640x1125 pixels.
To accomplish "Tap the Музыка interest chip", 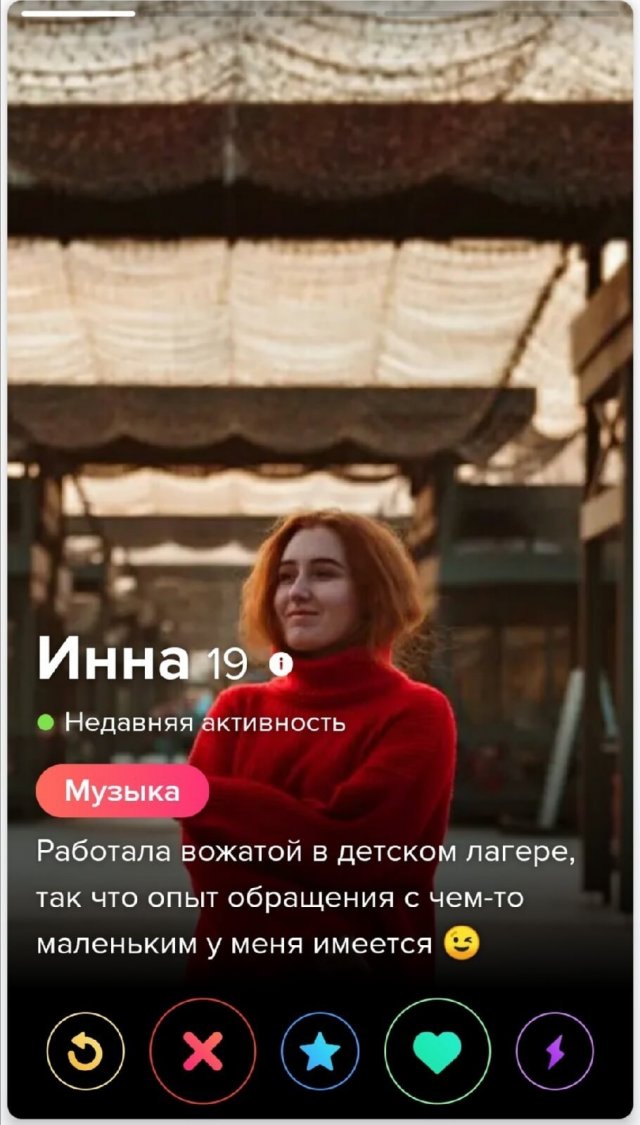I will (x=122, y=792).
